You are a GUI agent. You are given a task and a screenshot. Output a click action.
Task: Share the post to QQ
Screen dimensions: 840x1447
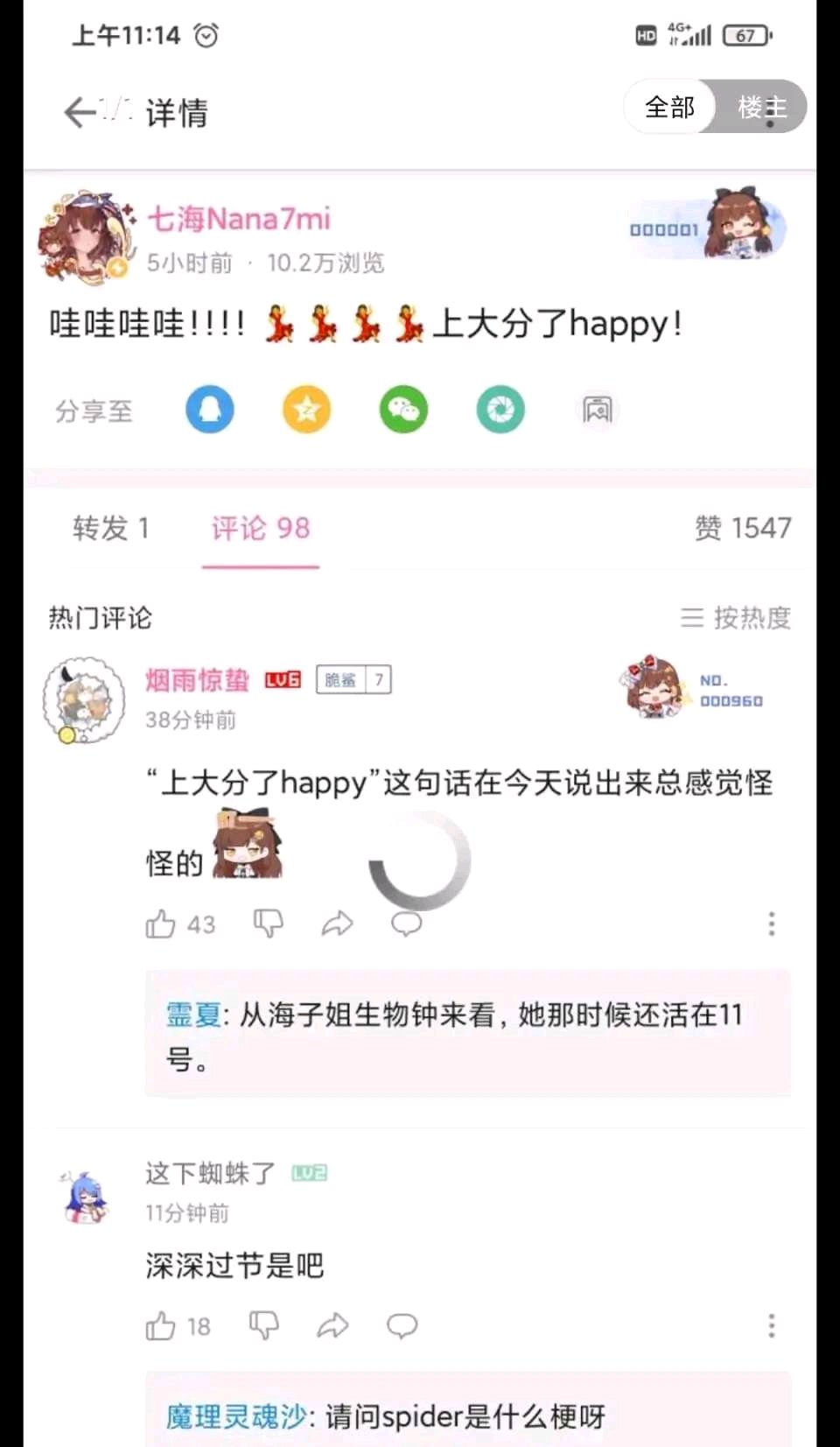click(210, 409)
